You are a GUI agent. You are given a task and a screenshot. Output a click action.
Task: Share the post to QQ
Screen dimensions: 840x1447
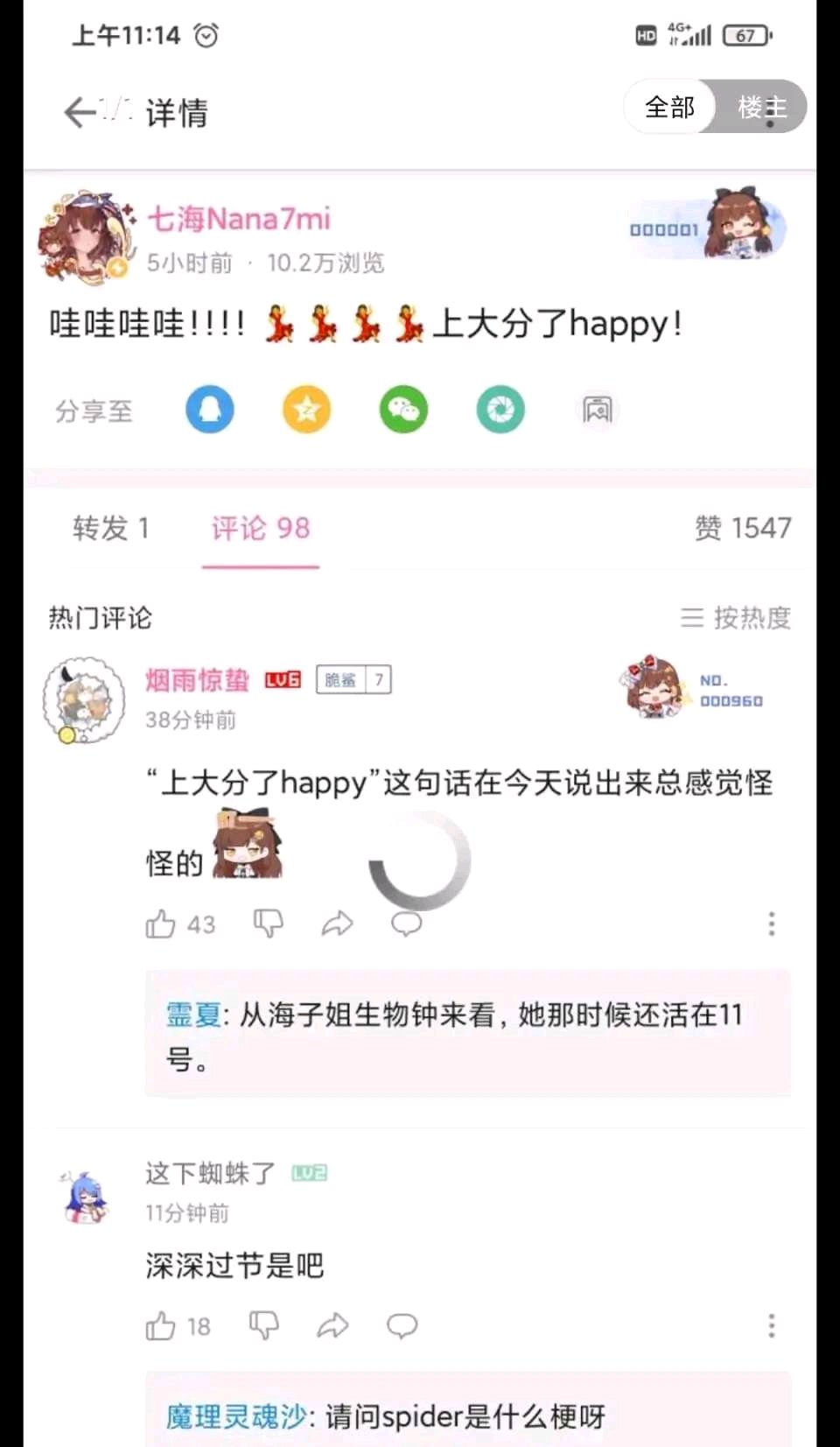click(210, 409)
